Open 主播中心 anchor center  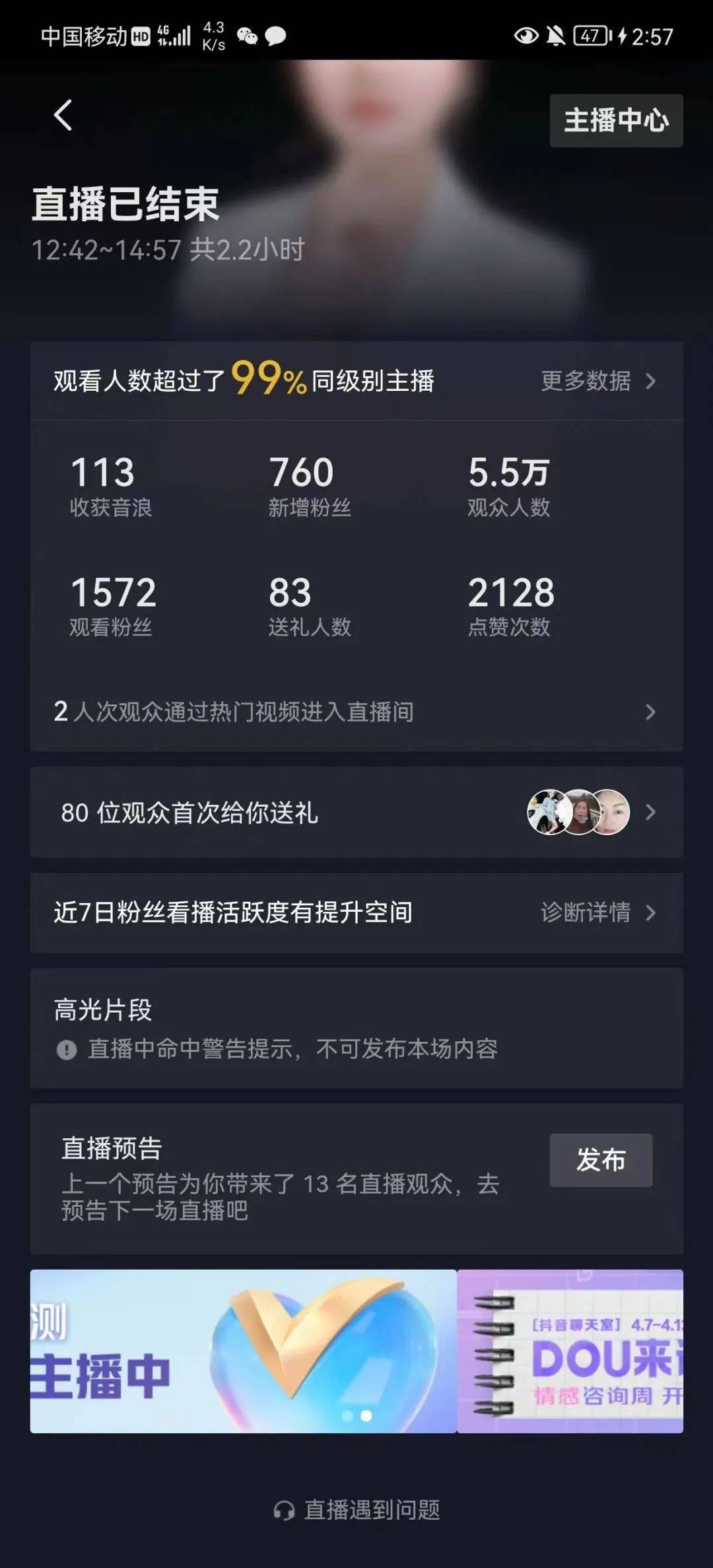pos(615,121)
